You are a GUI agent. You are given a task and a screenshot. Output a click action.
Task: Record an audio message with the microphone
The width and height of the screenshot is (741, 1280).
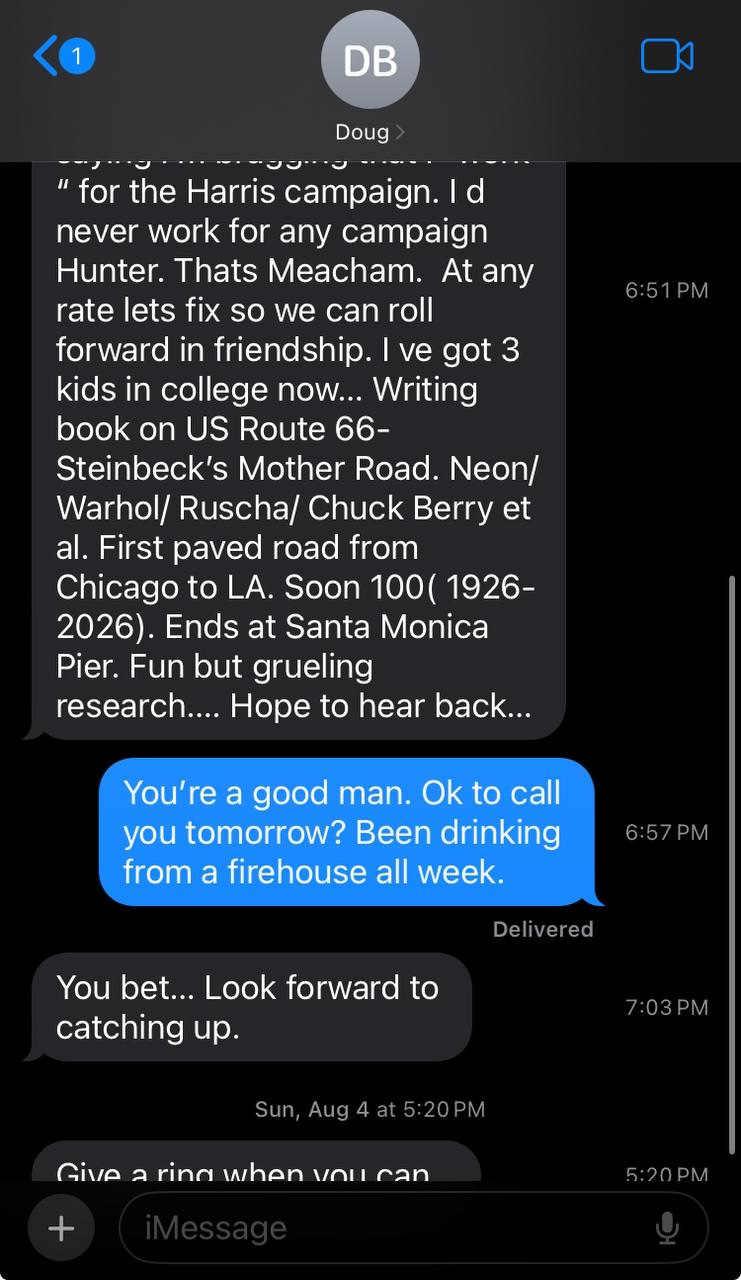pos(668,1227)
